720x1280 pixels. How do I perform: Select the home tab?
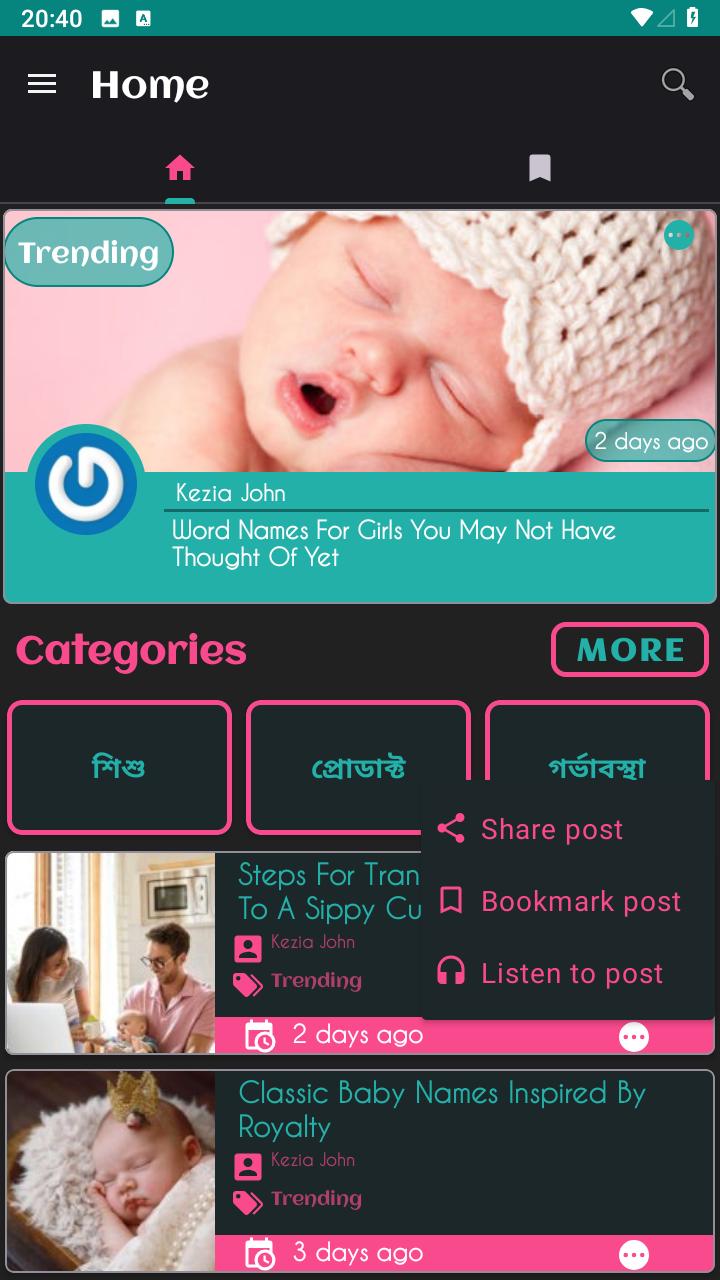click(x=180, y=168)
